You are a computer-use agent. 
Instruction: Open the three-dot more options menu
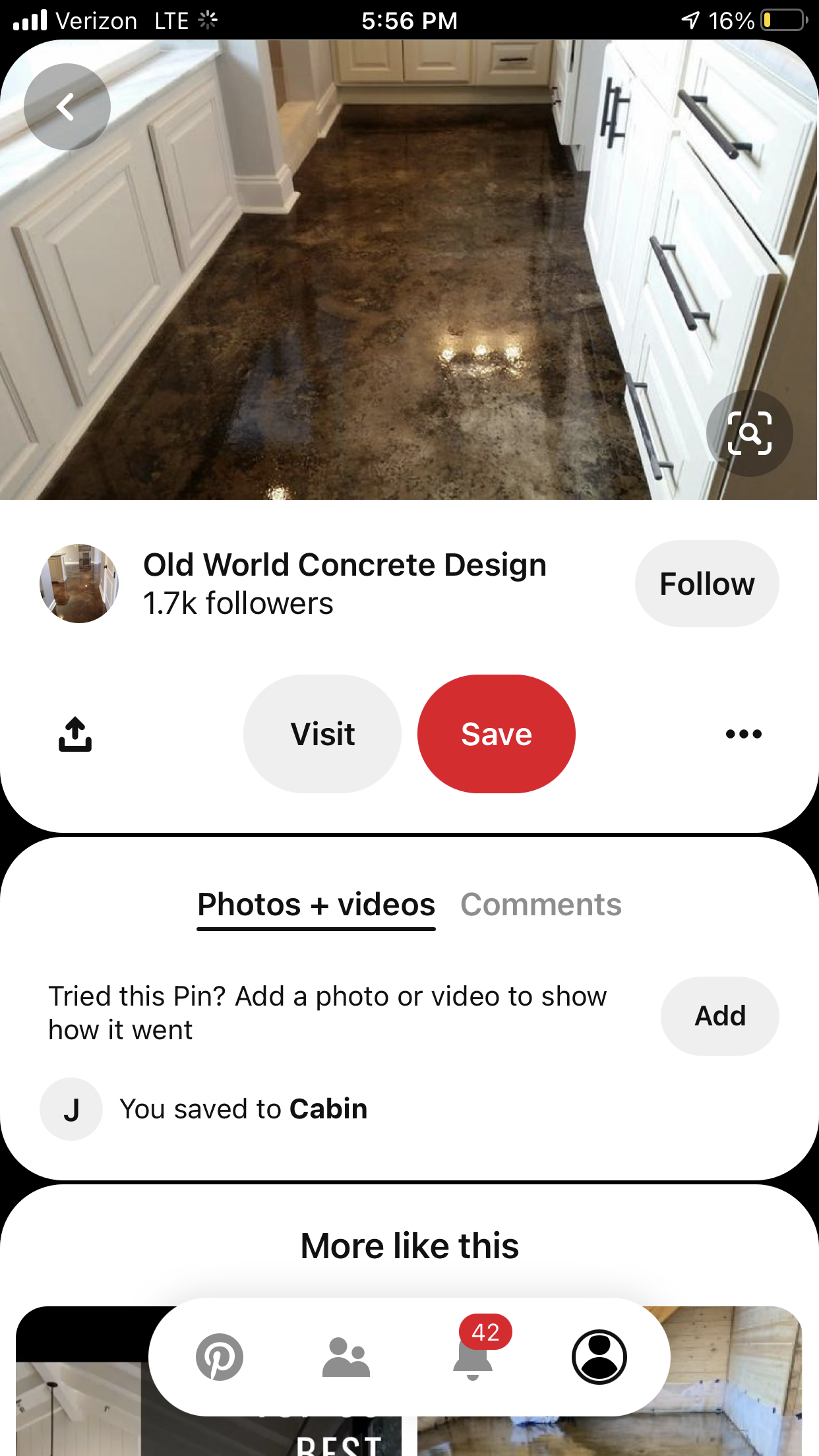[744, 734]
